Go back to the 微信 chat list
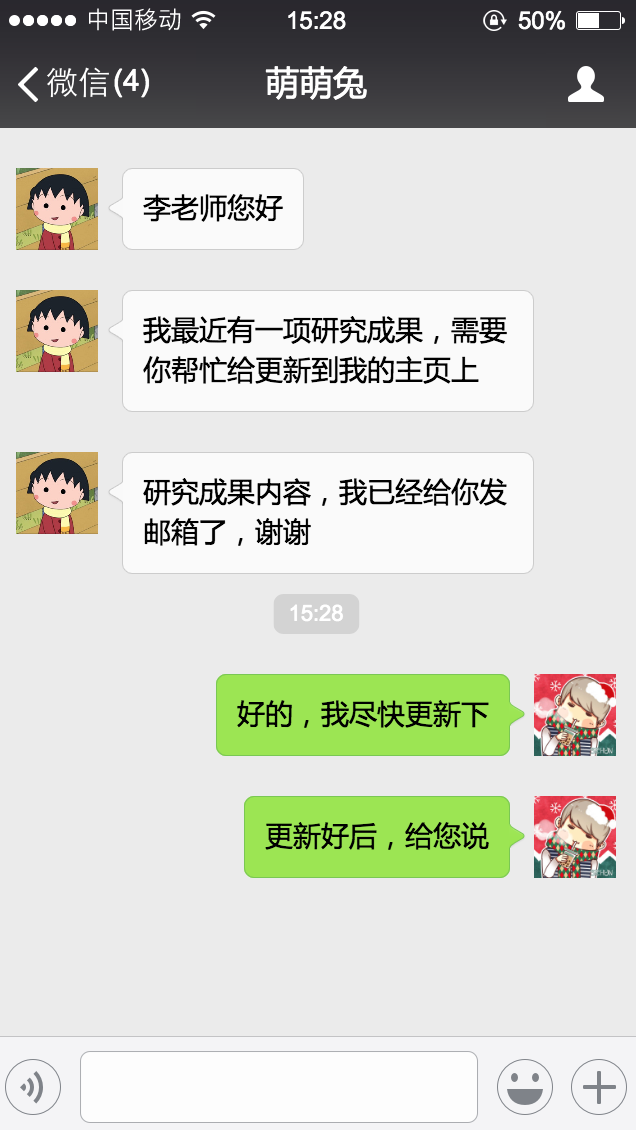 [82, 84]
